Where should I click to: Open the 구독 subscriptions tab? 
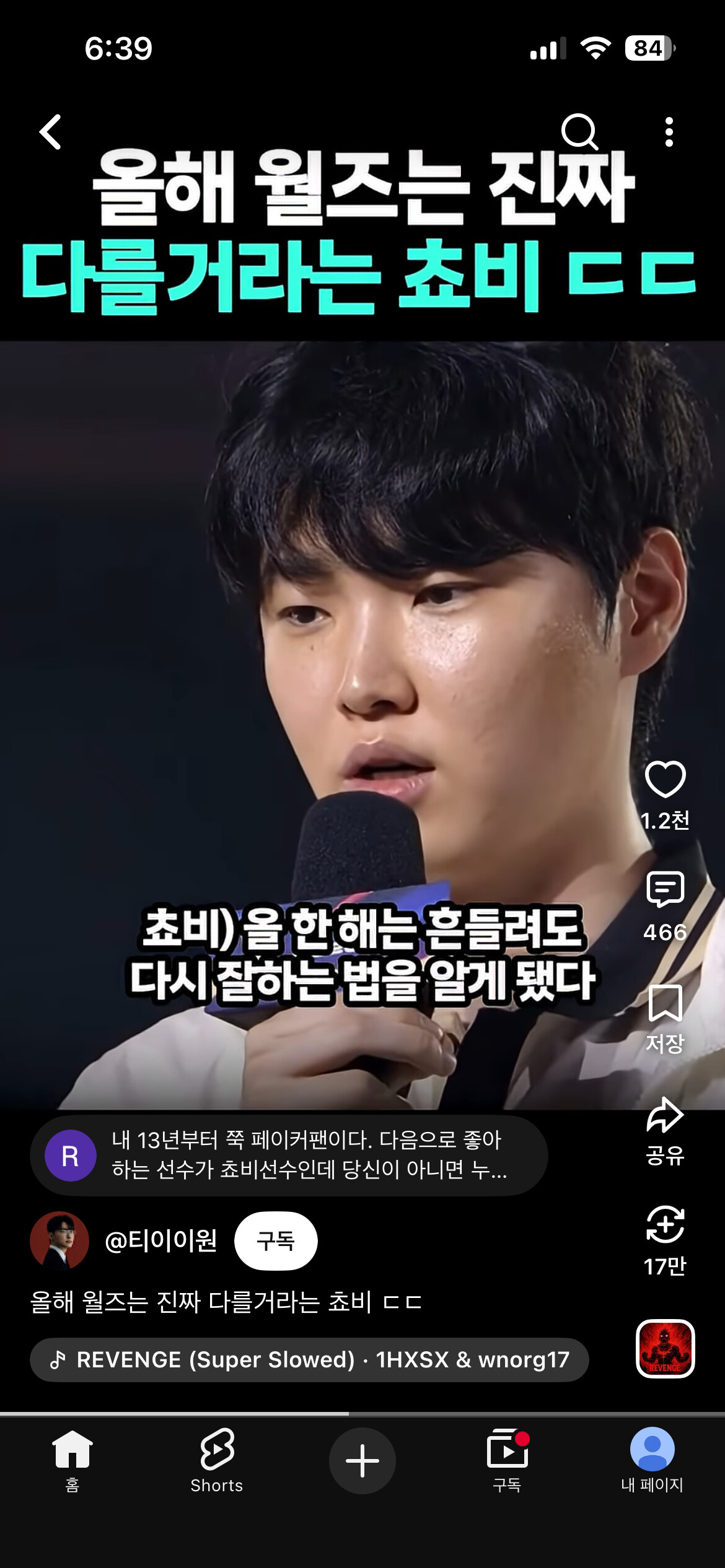507,1460
